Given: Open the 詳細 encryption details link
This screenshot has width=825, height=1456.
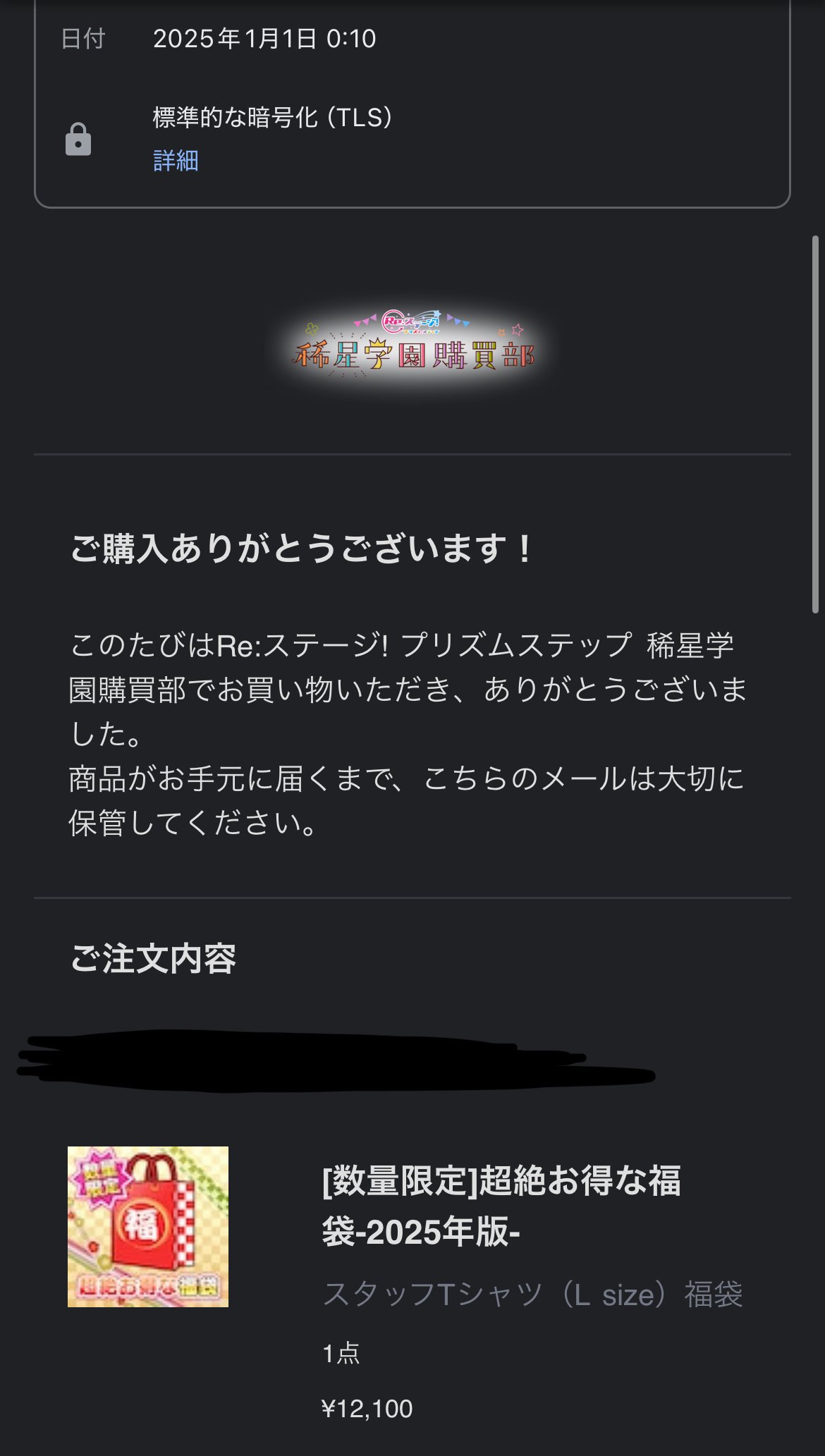Looking at the screenshot, I should pyautogui.click(x=176, y=161).
